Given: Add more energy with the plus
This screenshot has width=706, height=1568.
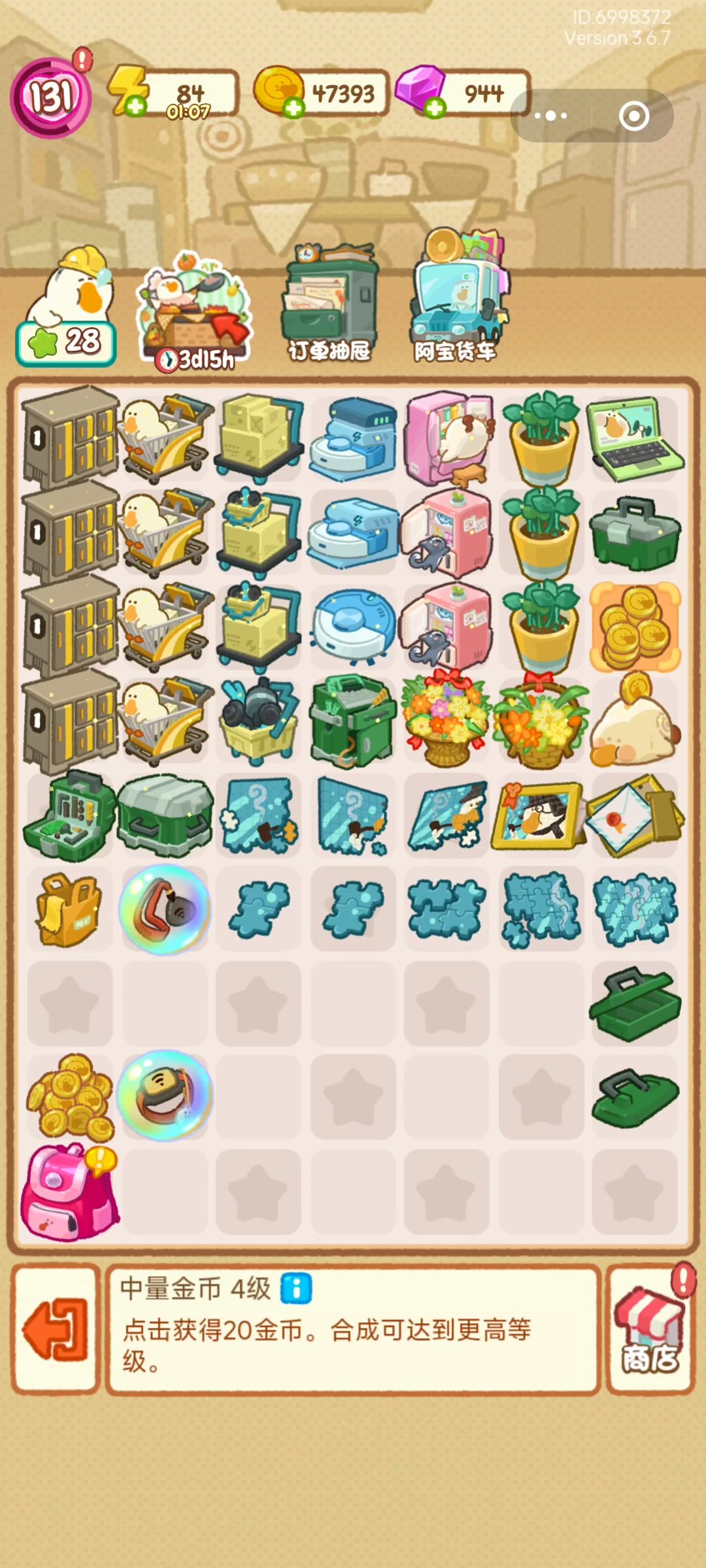Looking at the screenshot, I should point(135,106).
